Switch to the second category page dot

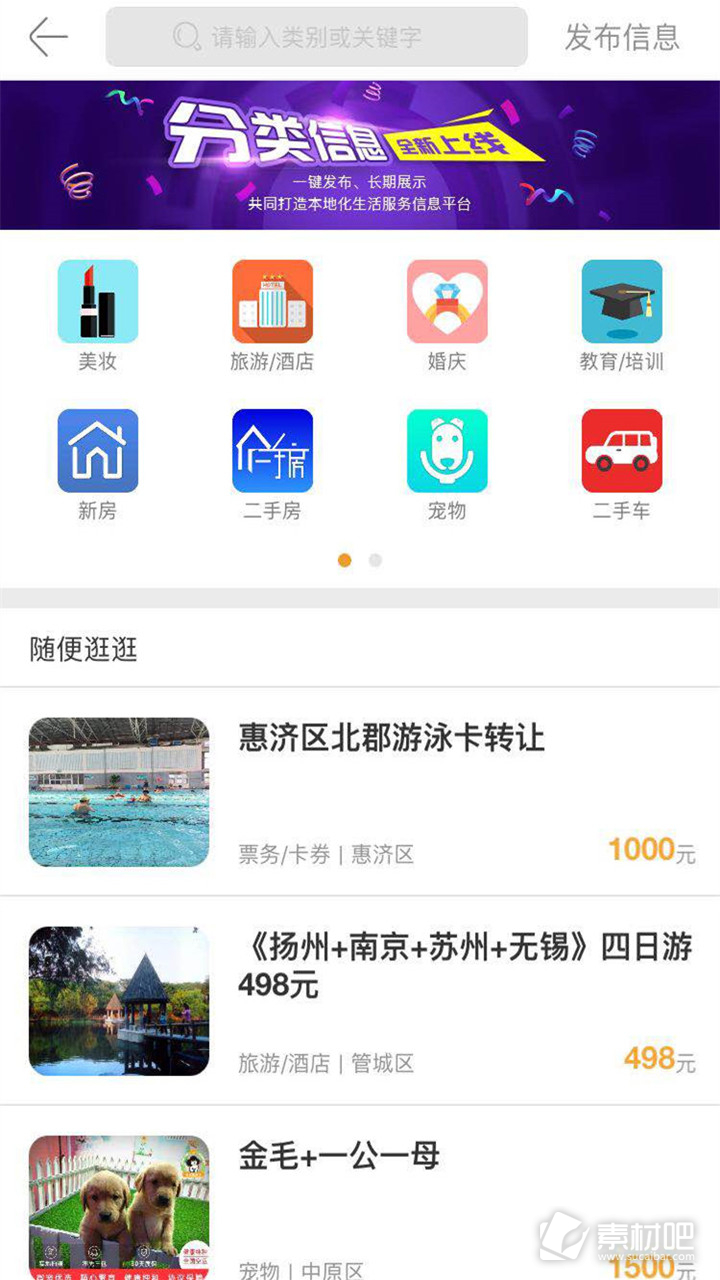375,560
